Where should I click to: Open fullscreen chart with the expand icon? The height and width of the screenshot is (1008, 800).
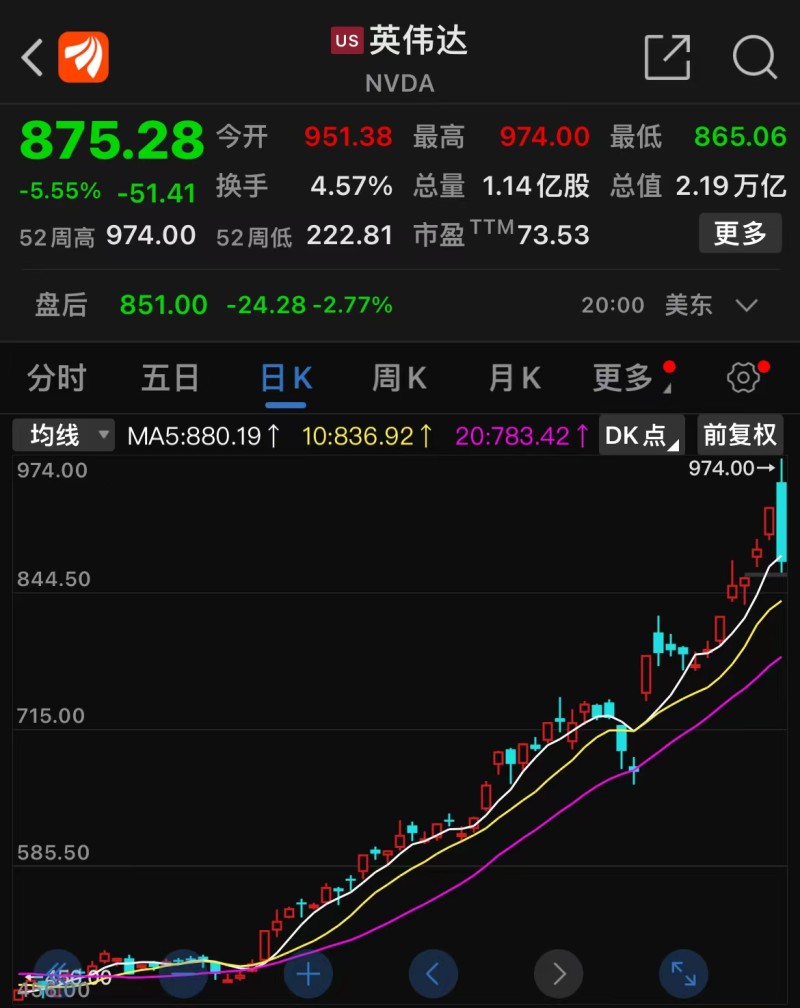[683, 972]
